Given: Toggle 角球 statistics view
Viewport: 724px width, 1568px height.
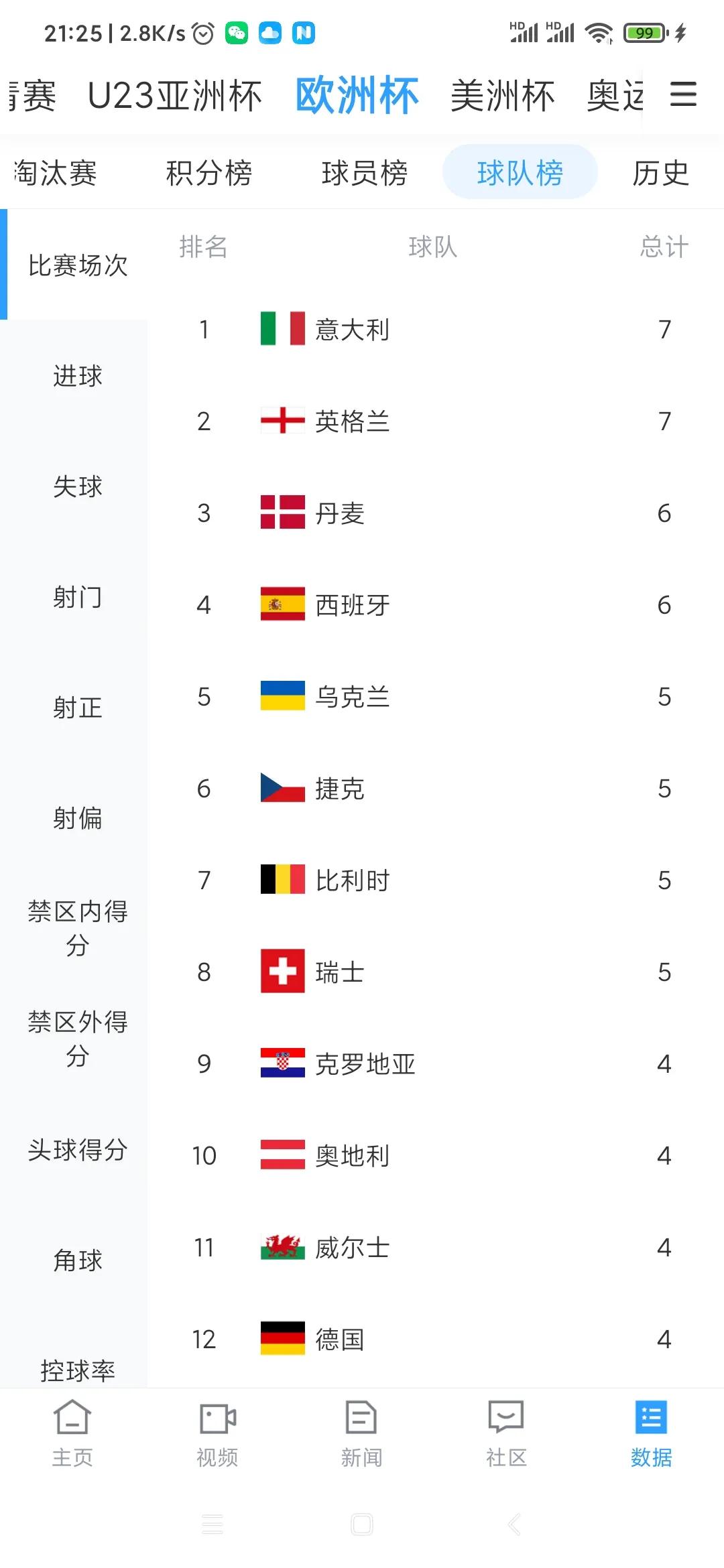Looking at the screenshot, I should [76, 1260].
